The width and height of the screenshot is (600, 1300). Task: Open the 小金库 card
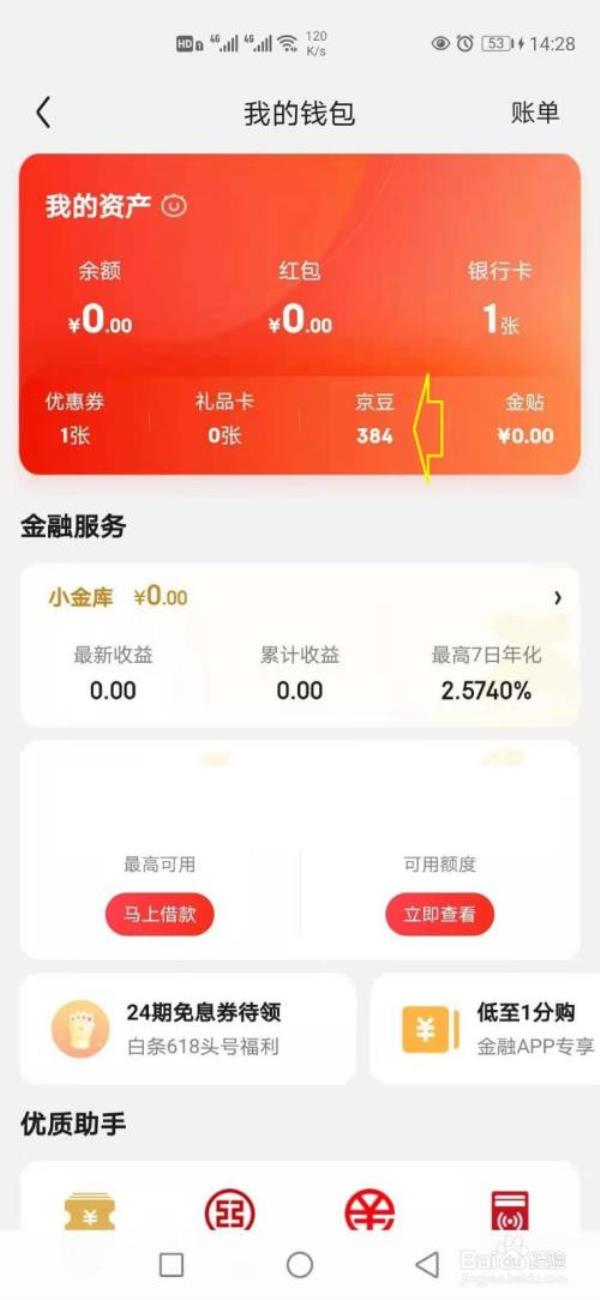300,598
